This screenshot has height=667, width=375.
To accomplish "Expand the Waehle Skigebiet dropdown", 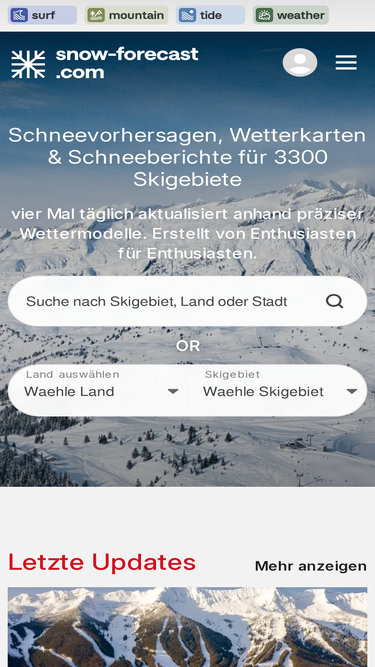I will coord(277,391).
